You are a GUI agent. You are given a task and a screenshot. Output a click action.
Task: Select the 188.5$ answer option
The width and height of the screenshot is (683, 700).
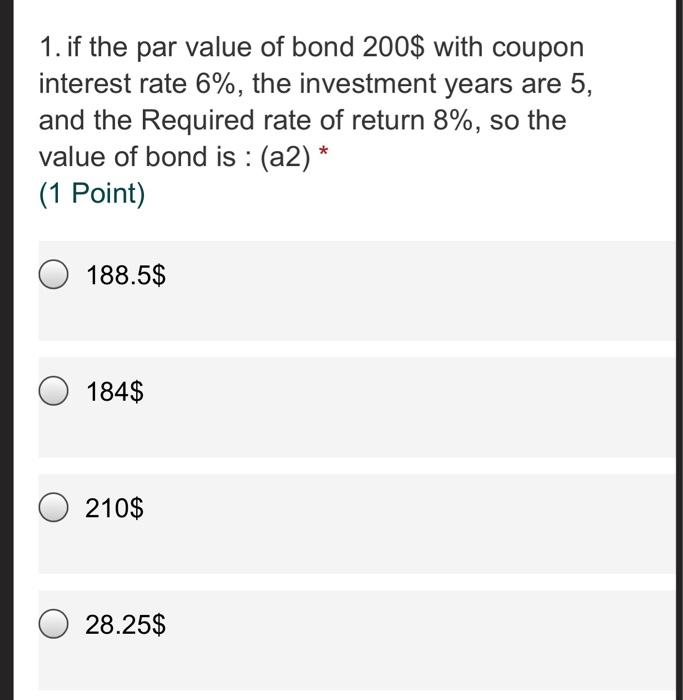54,274
